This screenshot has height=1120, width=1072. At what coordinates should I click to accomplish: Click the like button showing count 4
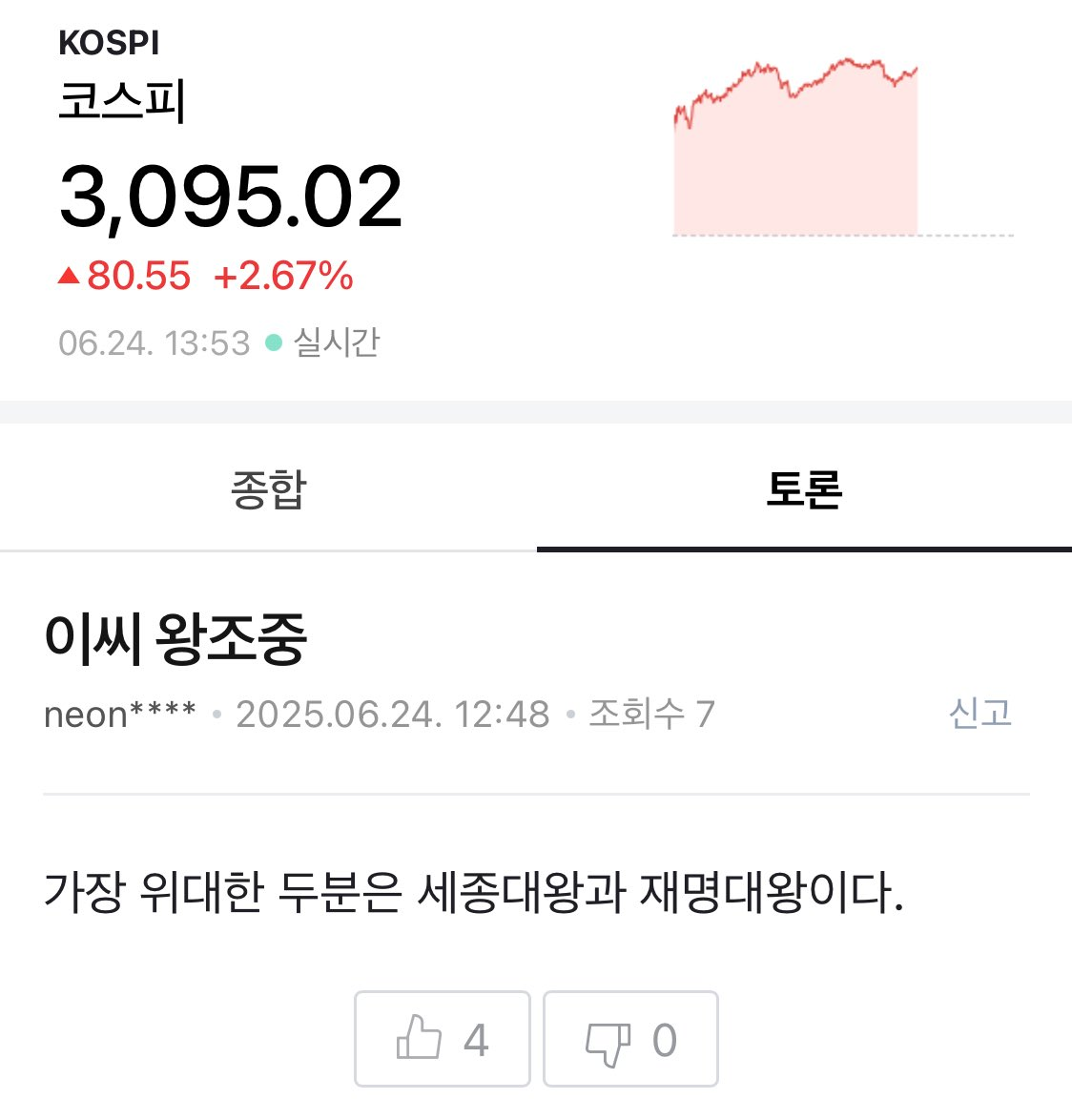click(x=442, y=1040)
